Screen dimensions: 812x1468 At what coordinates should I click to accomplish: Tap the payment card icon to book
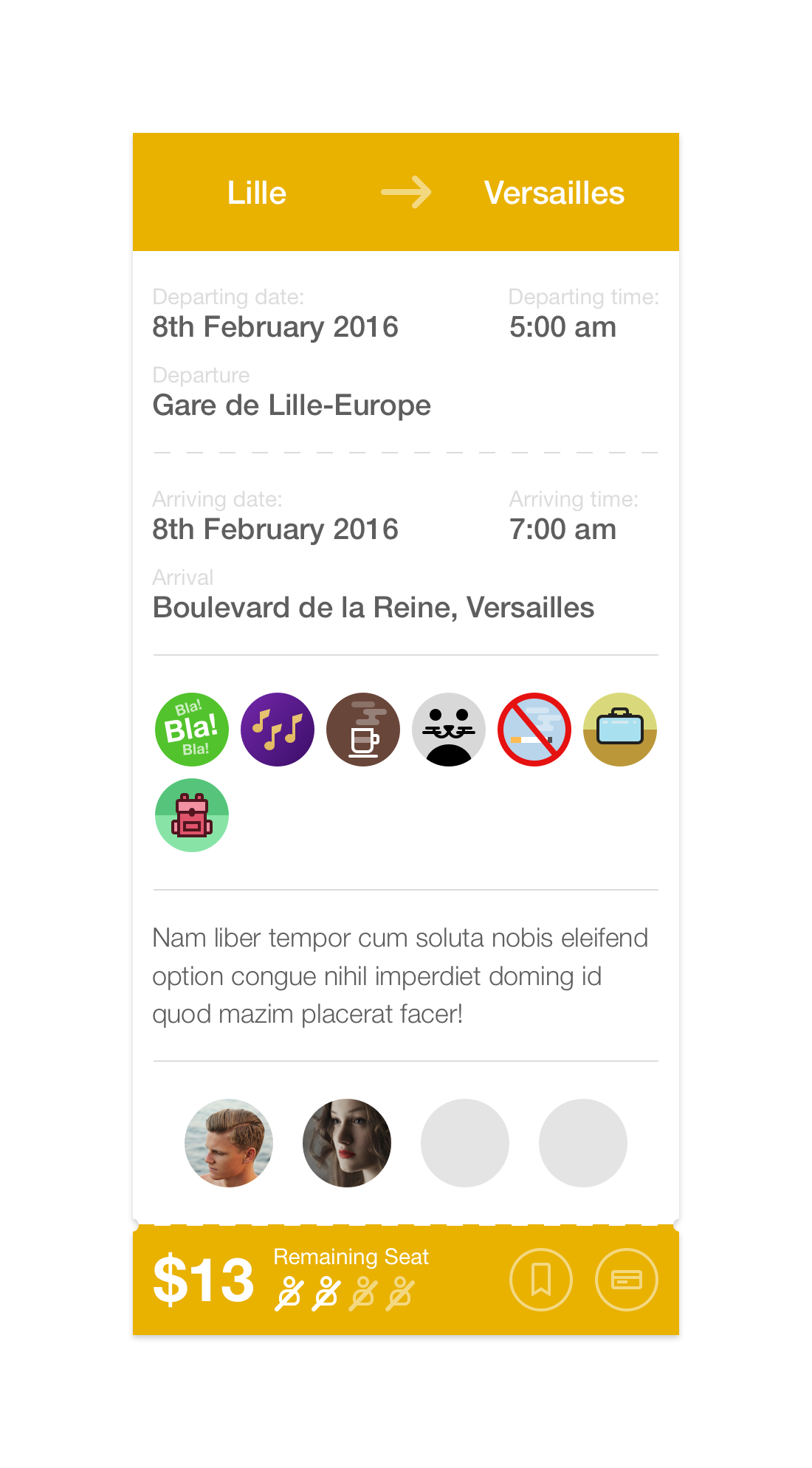(627, 1280)
